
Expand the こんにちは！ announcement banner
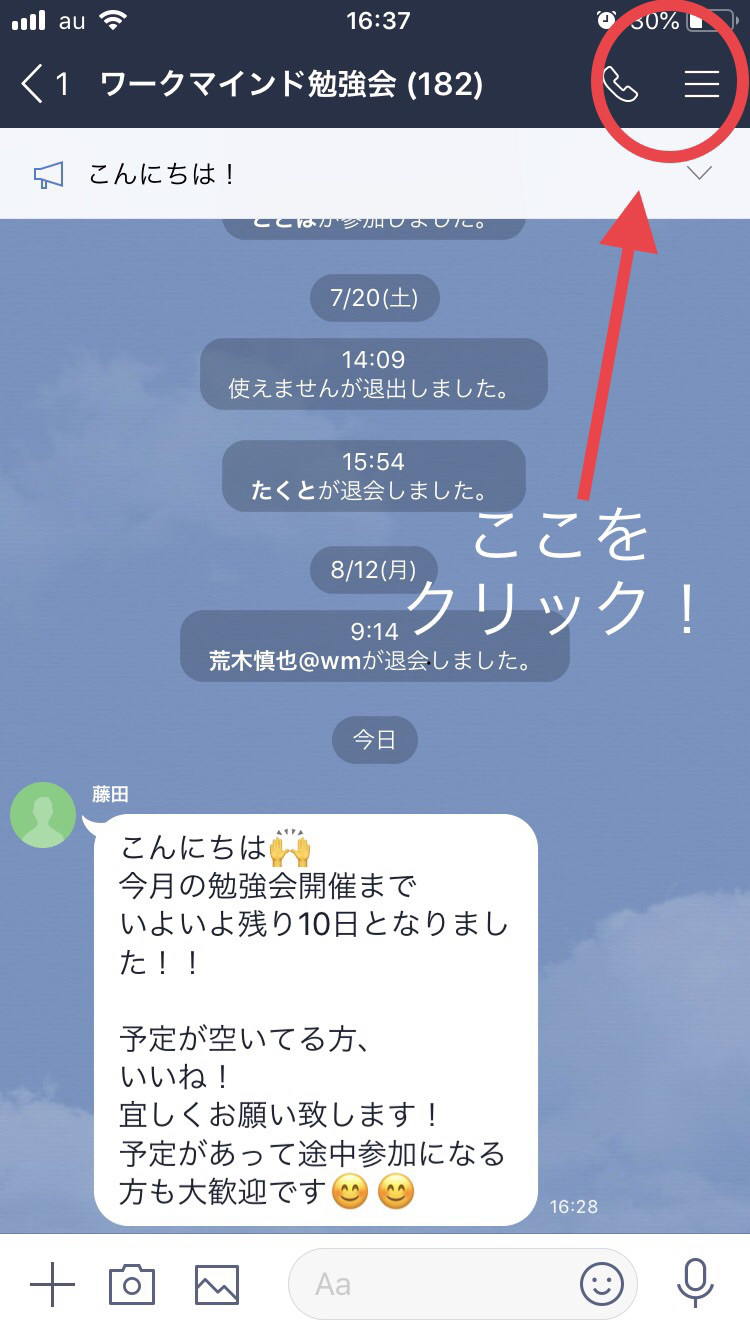pos(700,174)
